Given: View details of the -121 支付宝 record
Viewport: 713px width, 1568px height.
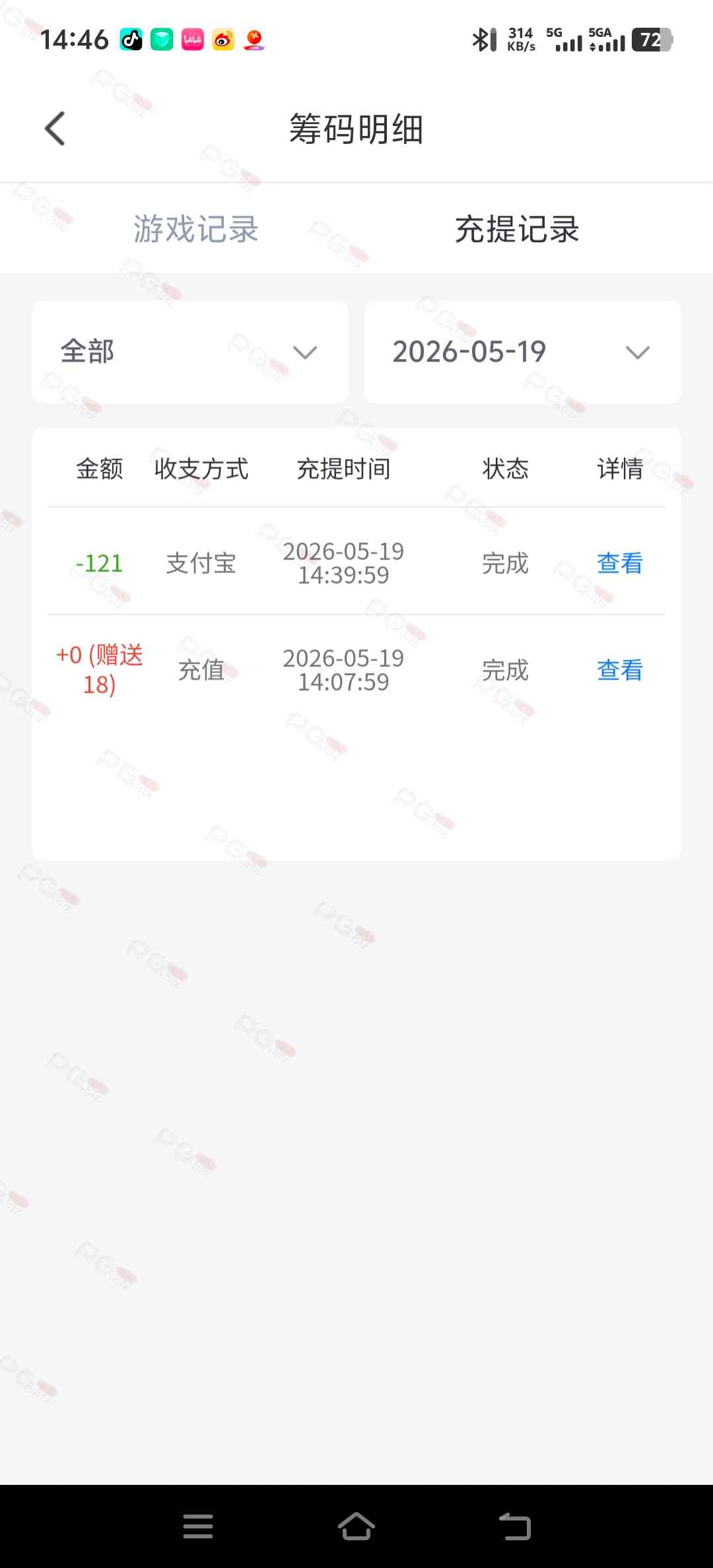Looking at the screenshot, I should (619, 563).
